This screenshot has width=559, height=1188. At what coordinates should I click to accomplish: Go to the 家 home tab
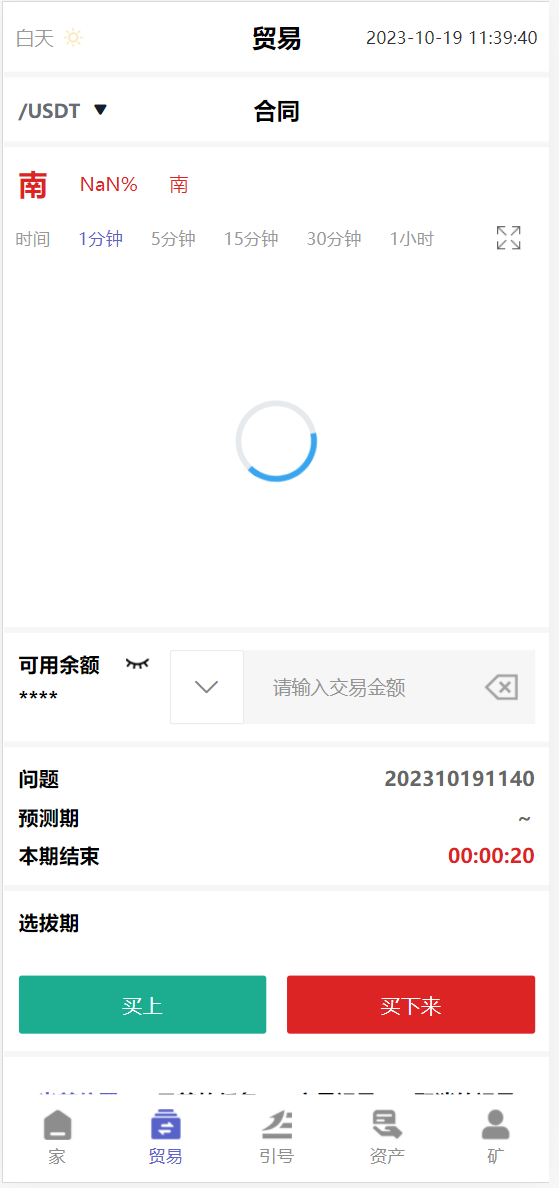(x=58, y=1137)
